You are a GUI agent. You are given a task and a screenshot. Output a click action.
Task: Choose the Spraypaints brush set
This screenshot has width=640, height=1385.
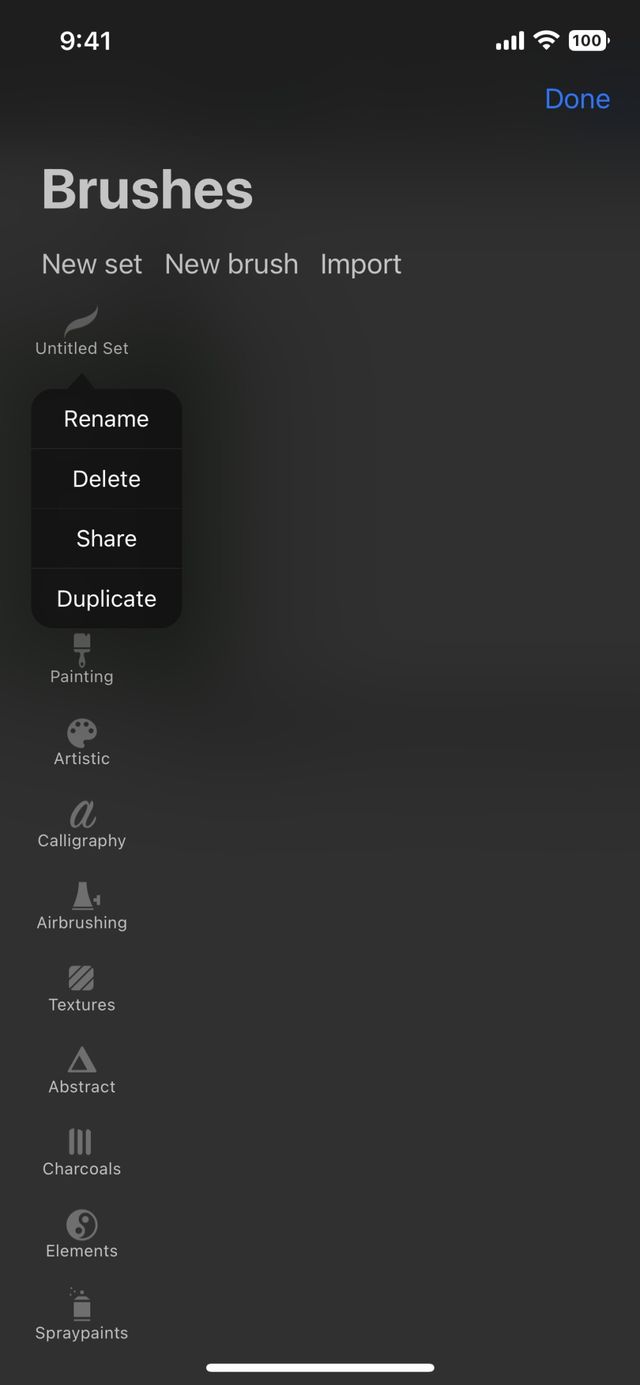click(82, 1316)
